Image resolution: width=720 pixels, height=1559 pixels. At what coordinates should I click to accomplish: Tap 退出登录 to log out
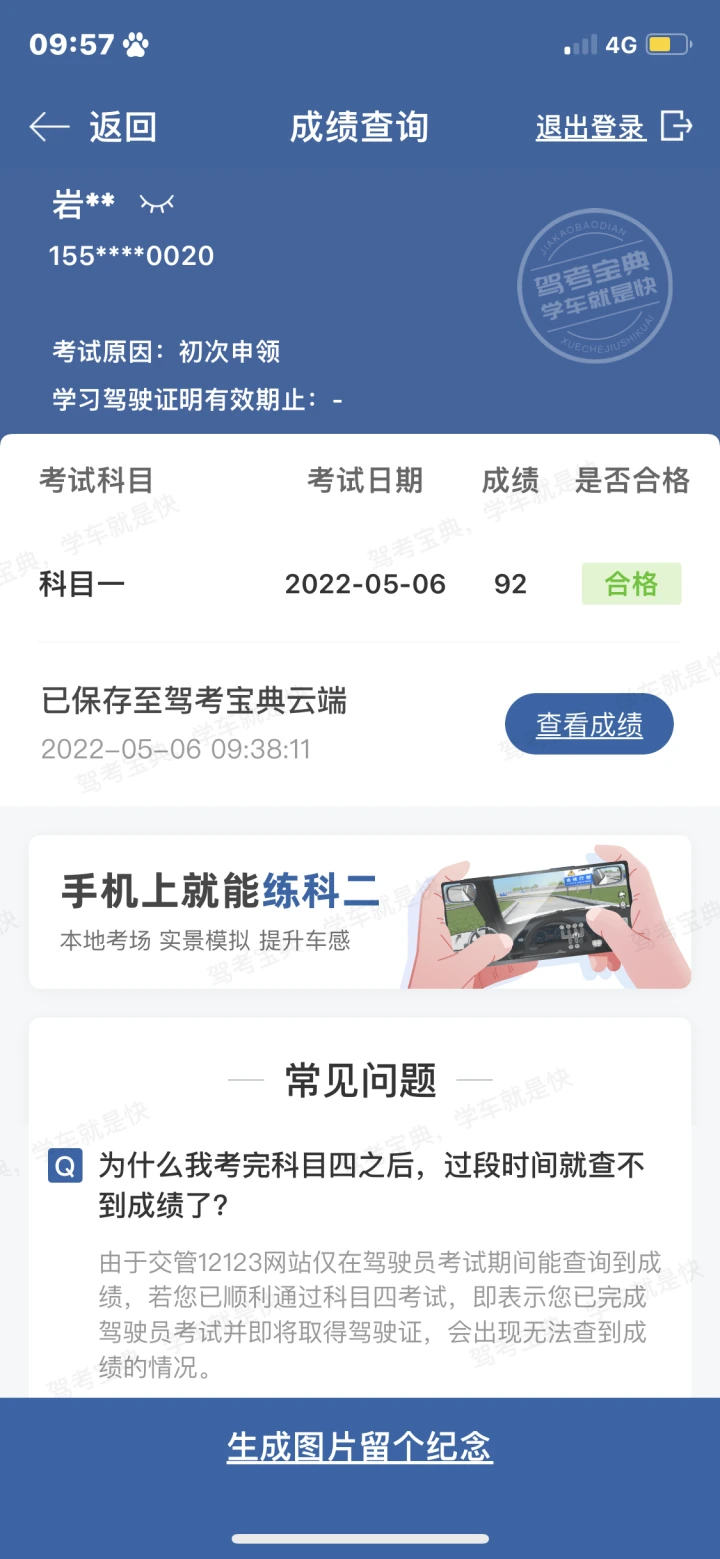pos(612,127)
